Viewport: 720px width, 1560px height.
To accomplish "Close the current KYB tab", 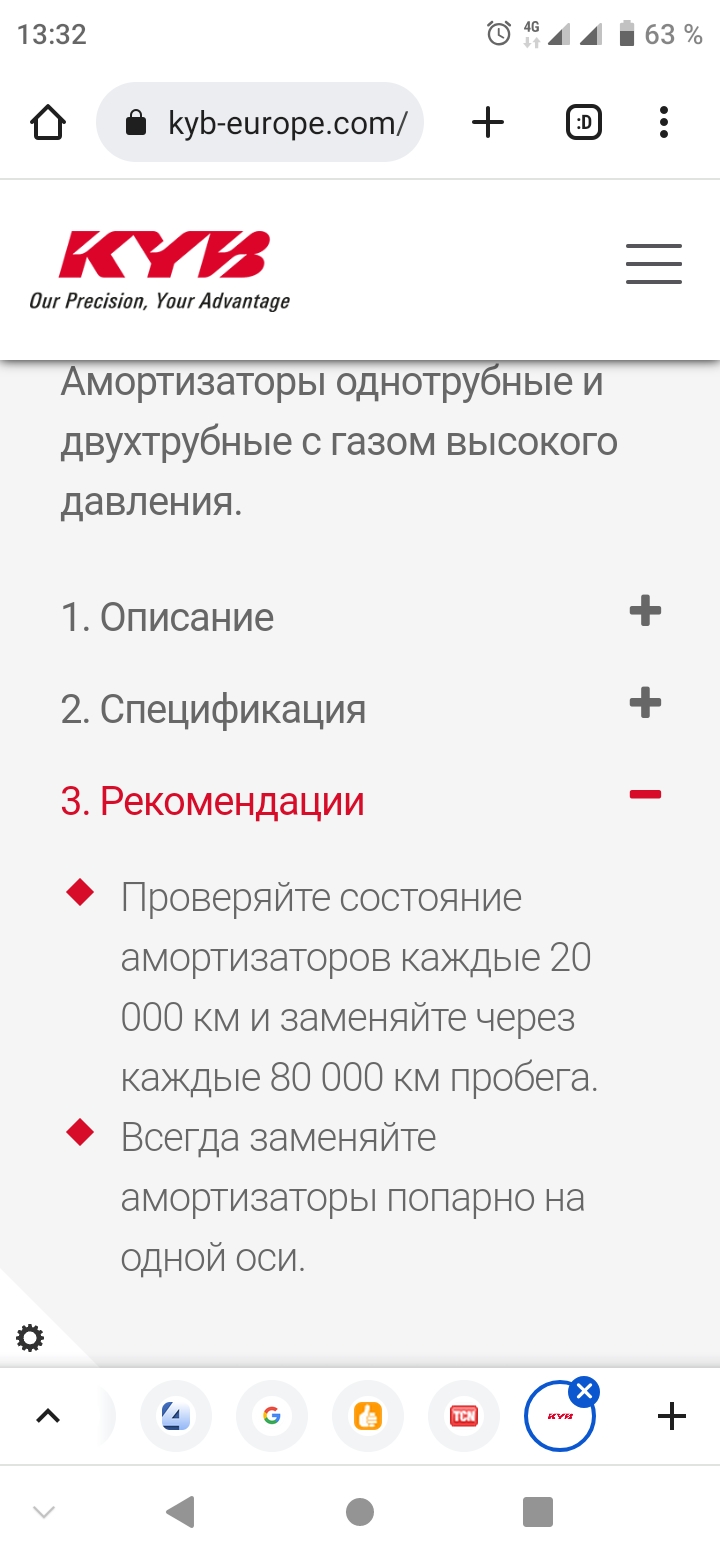I will click(x=585, y=1391).
